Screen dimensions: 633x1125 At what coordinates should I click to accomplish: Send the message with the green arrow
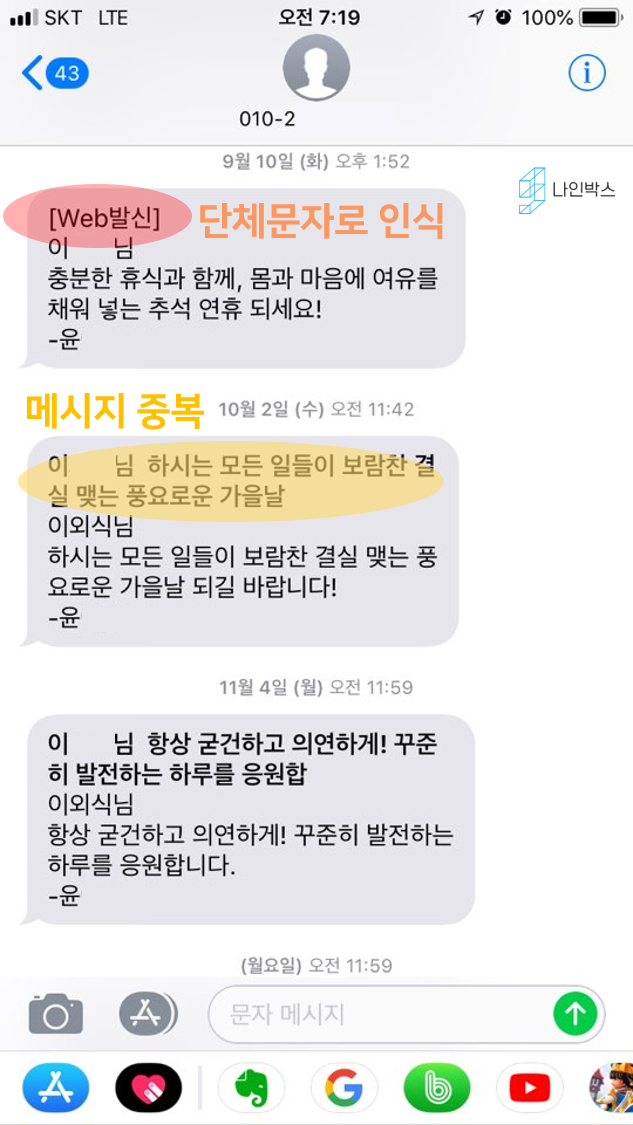click(576, 1014)
